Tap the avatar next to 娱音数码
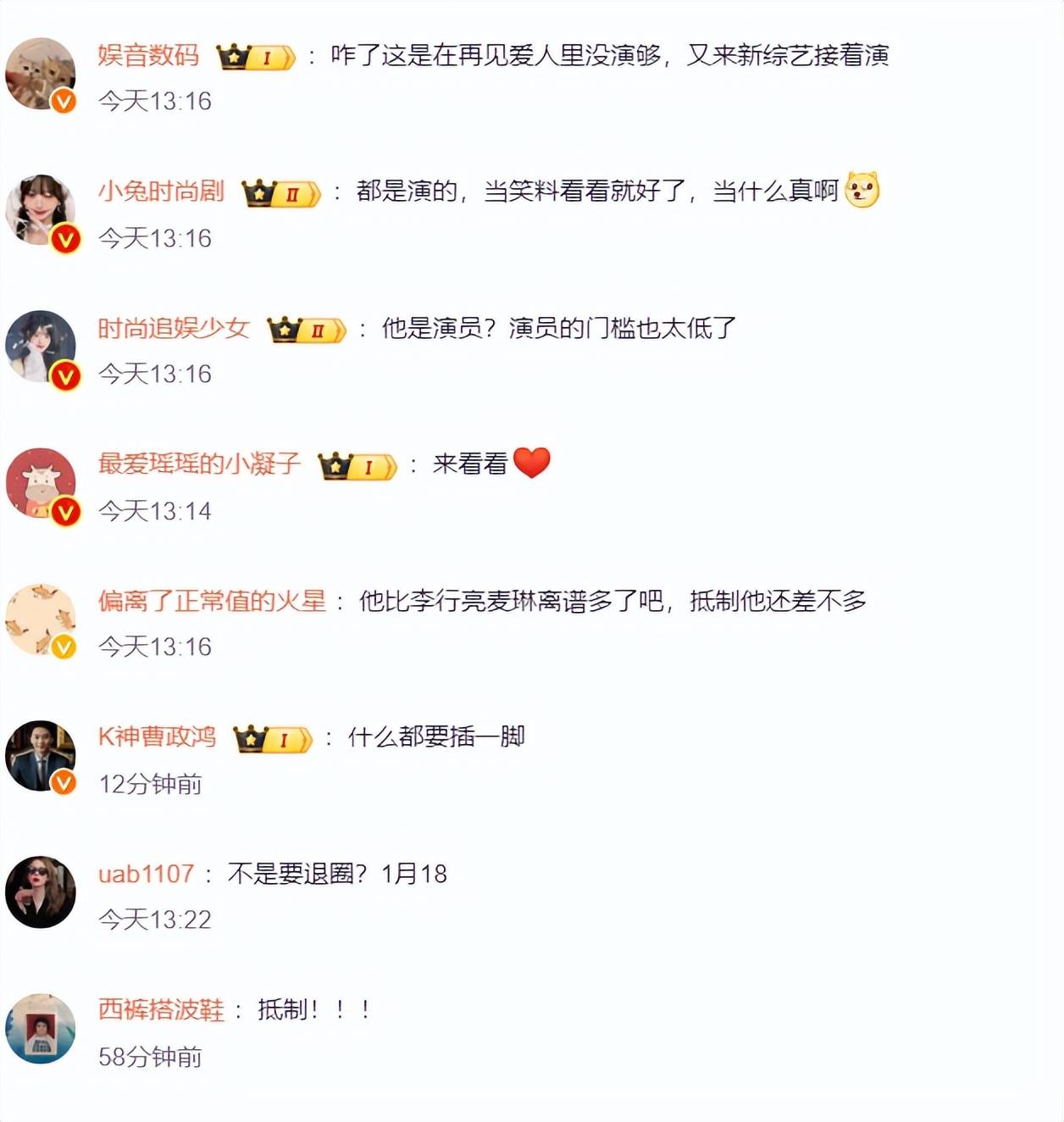The height and width of the screenshot is (1122, 1064). click(40, 74)
